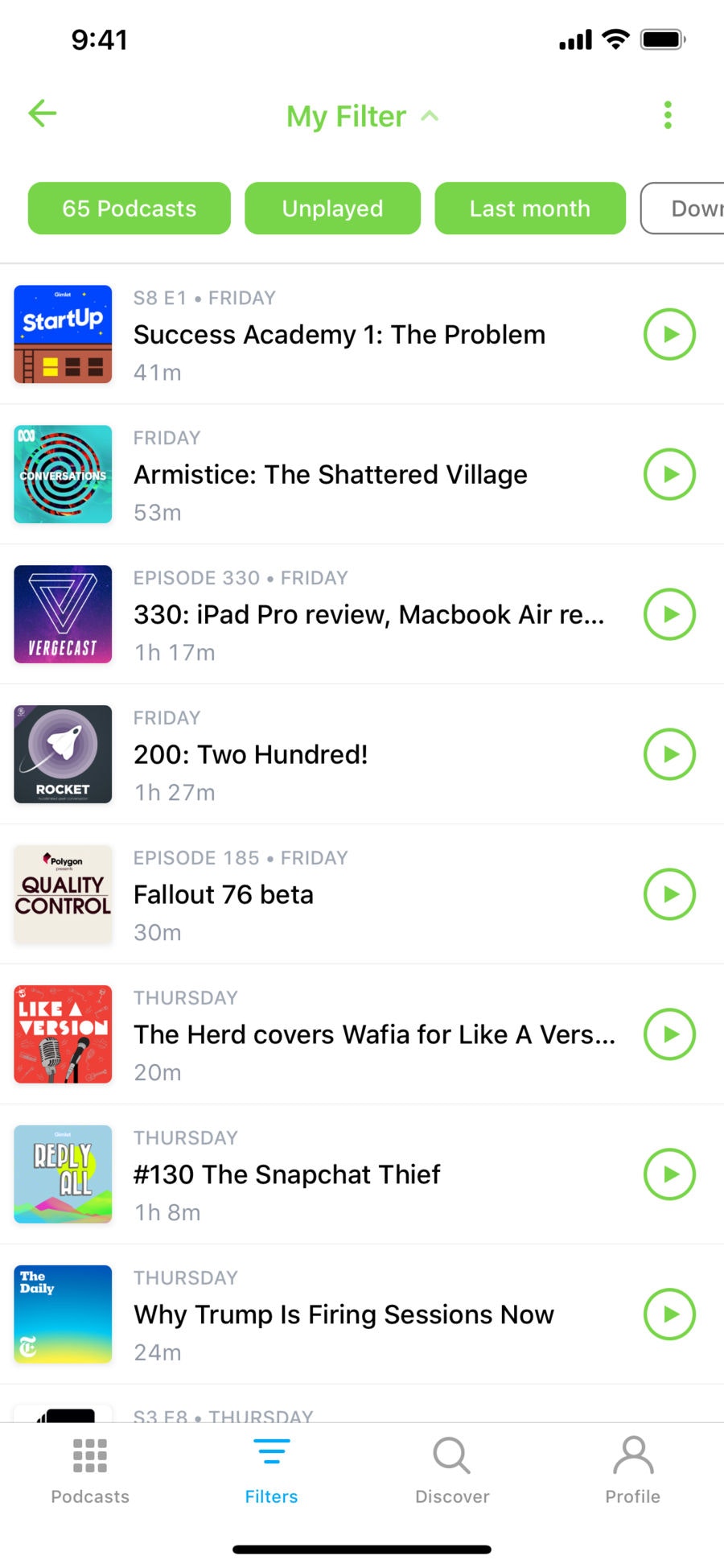The height and width of the screenshot is (1568, 724).
Task: Open the Profile person icon
Action: click(632, 1455)
